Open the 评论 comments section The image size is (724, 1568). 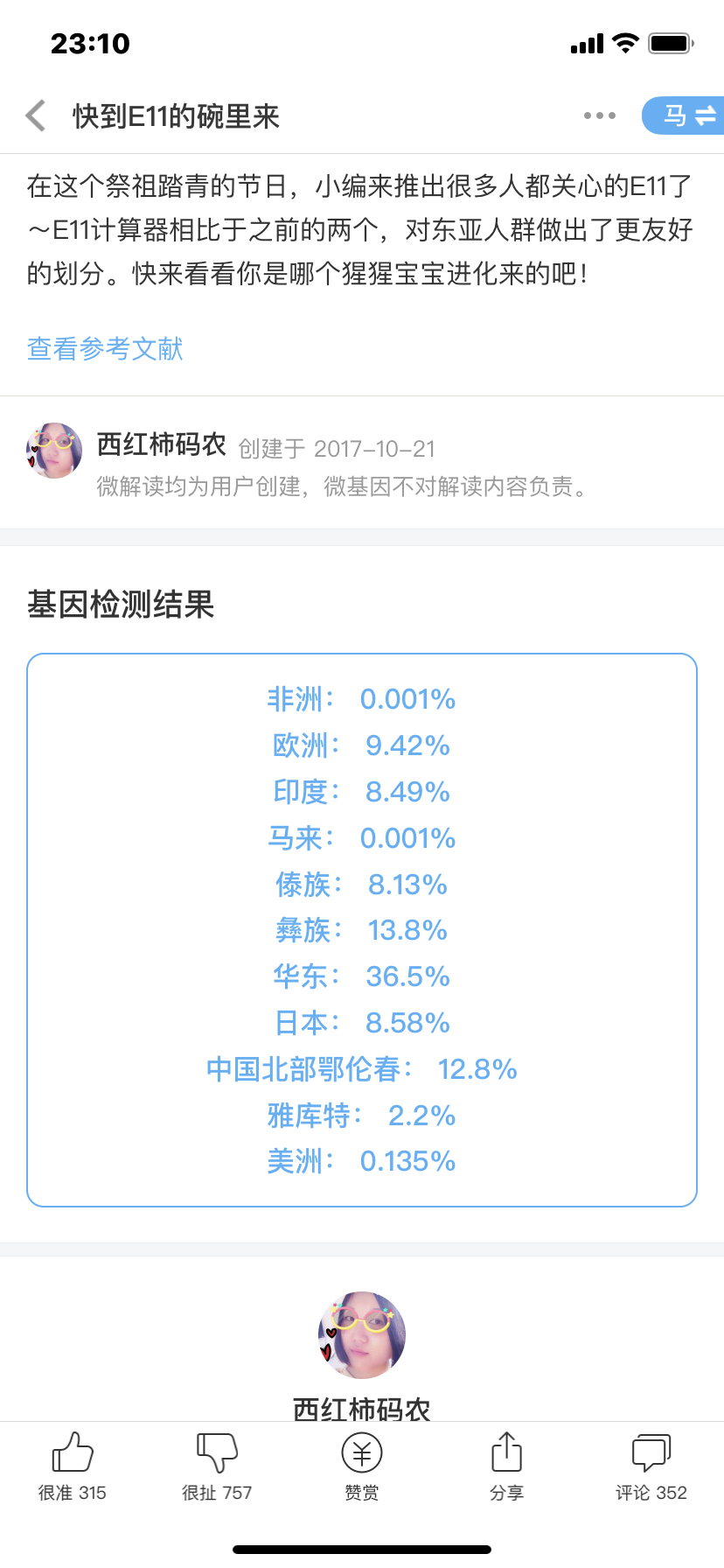coord(651,1467)
